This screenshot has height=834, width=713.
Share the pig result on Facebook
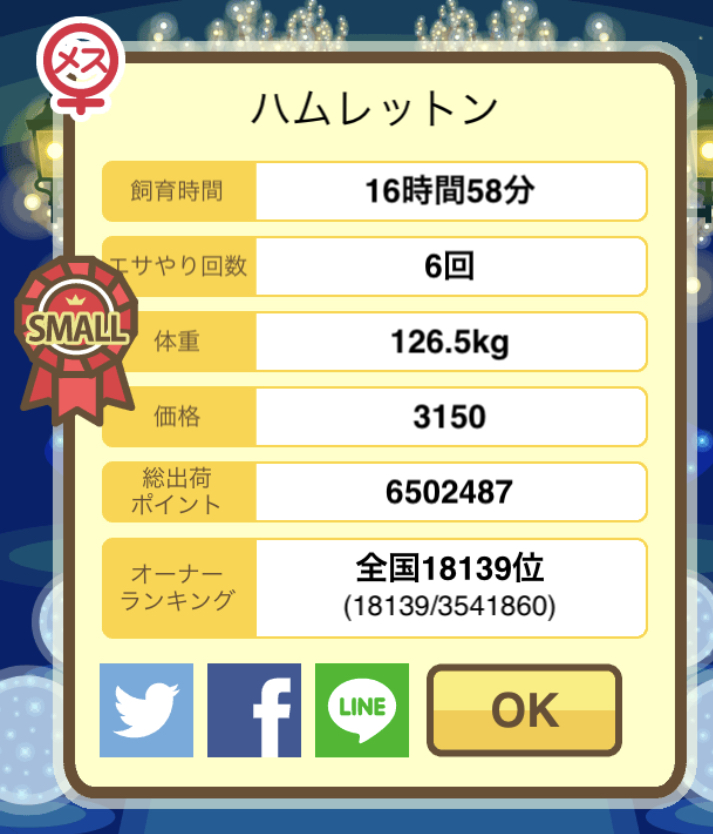coord(254,710)
